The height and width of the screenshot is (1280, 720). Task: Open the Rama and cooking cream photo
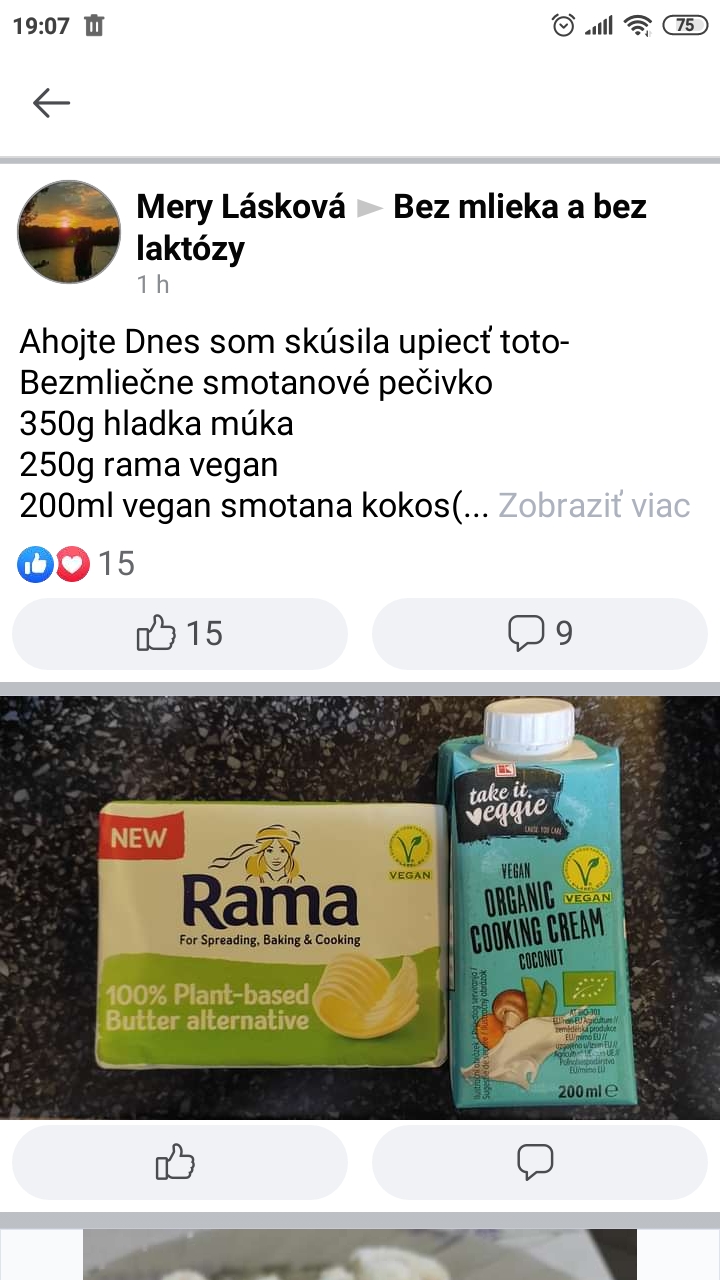click(x=360, y=908)
